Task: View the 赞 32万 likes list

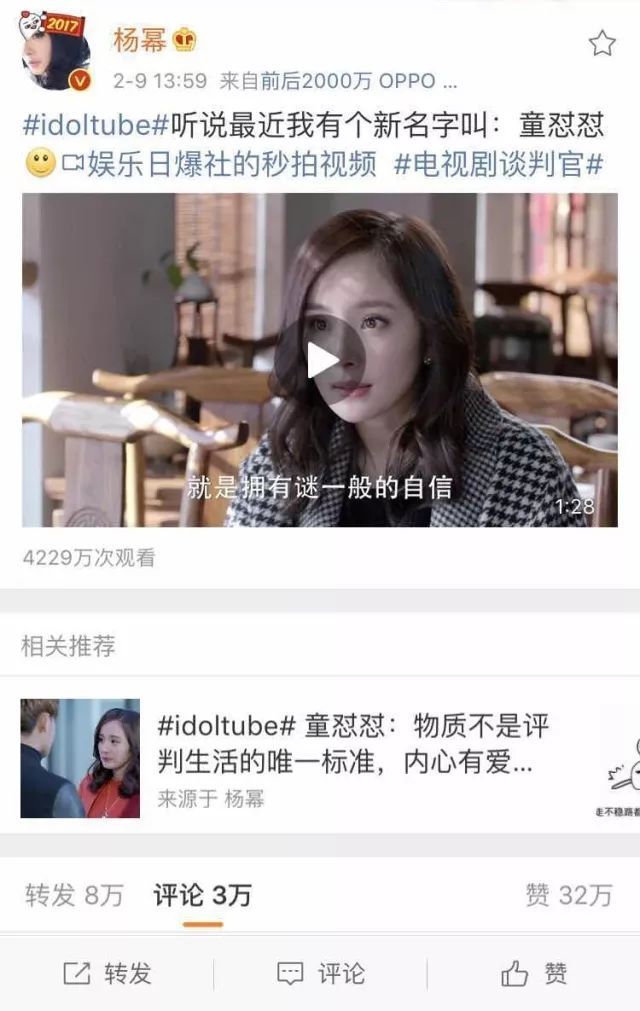Action: [568, 895]
